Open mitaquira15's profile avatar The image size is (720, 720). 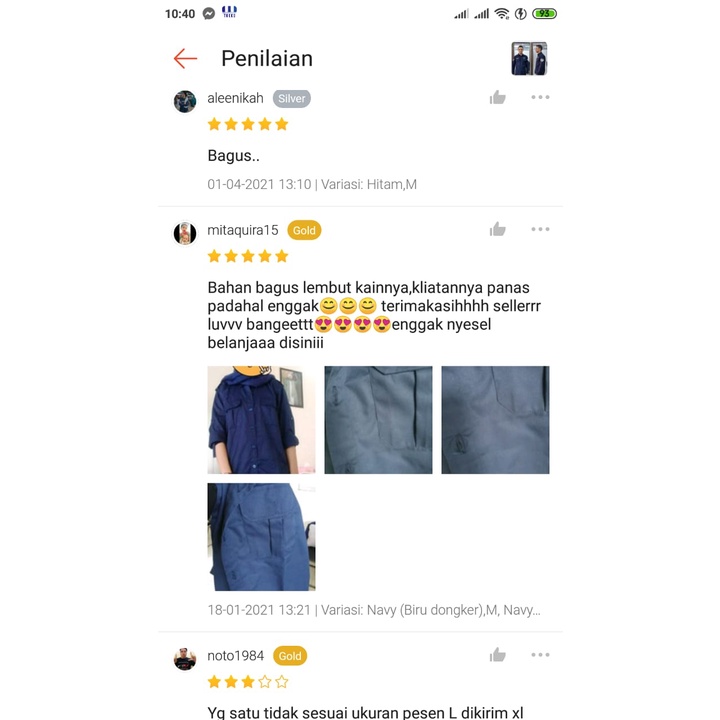pyautogui.click(x=185, y=233)
